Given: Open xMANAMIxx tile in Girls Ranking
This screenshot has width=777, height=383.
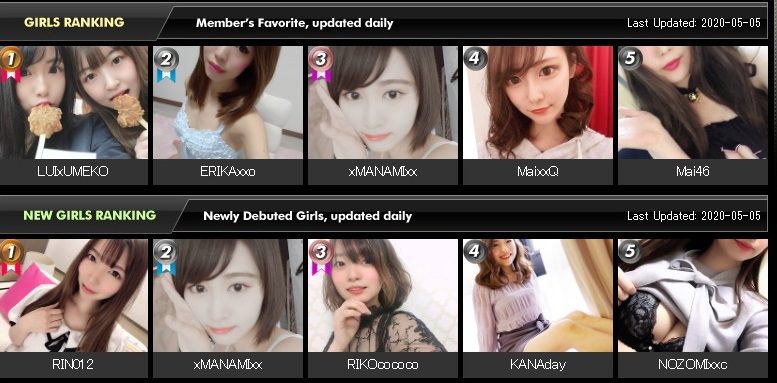Looking at the screenshot, I should (x=383, y=115).
